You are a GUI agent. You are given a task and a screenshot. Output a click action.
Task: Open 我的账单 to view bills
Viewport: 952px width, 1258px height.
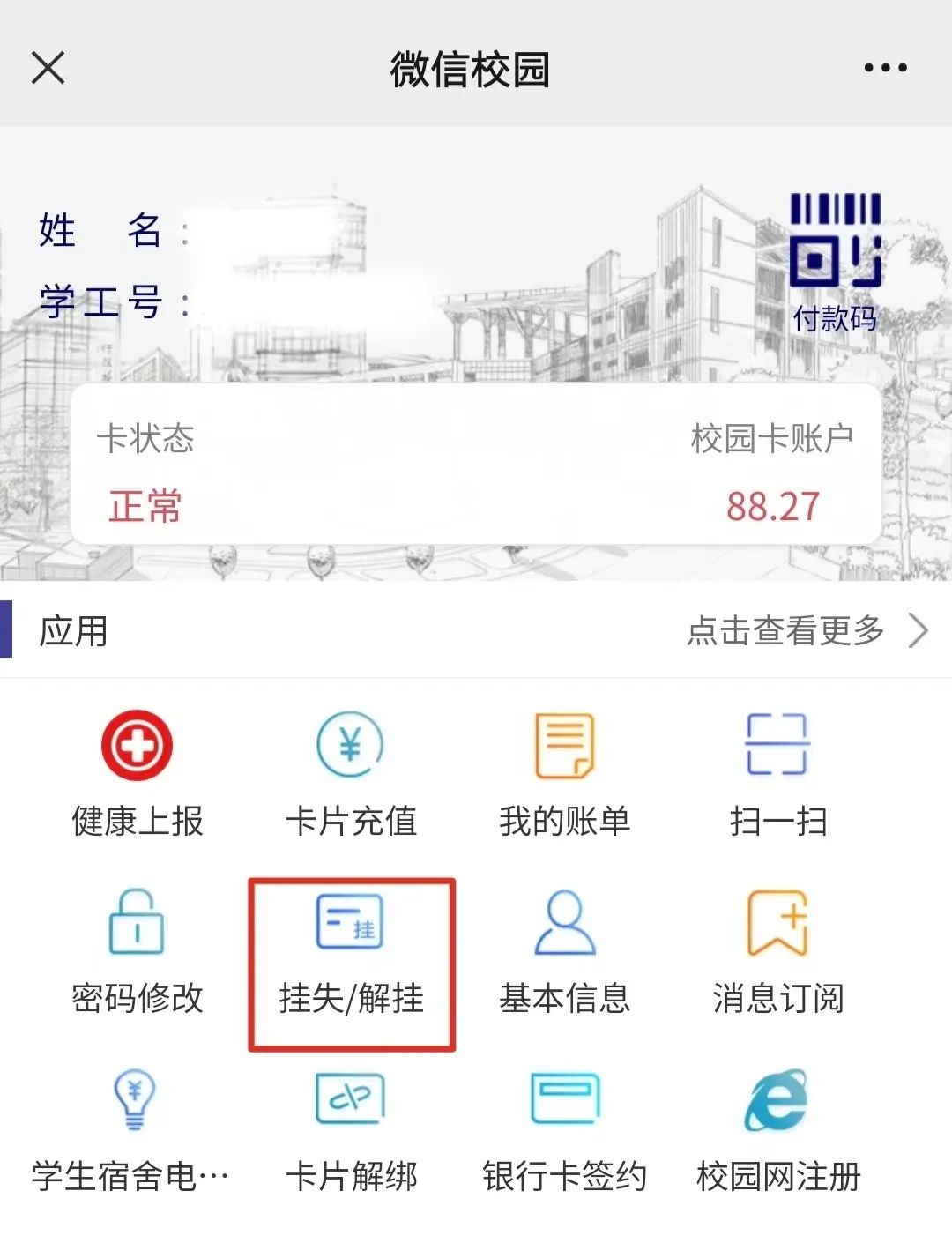pyautogui.click(x=564, y=771)
